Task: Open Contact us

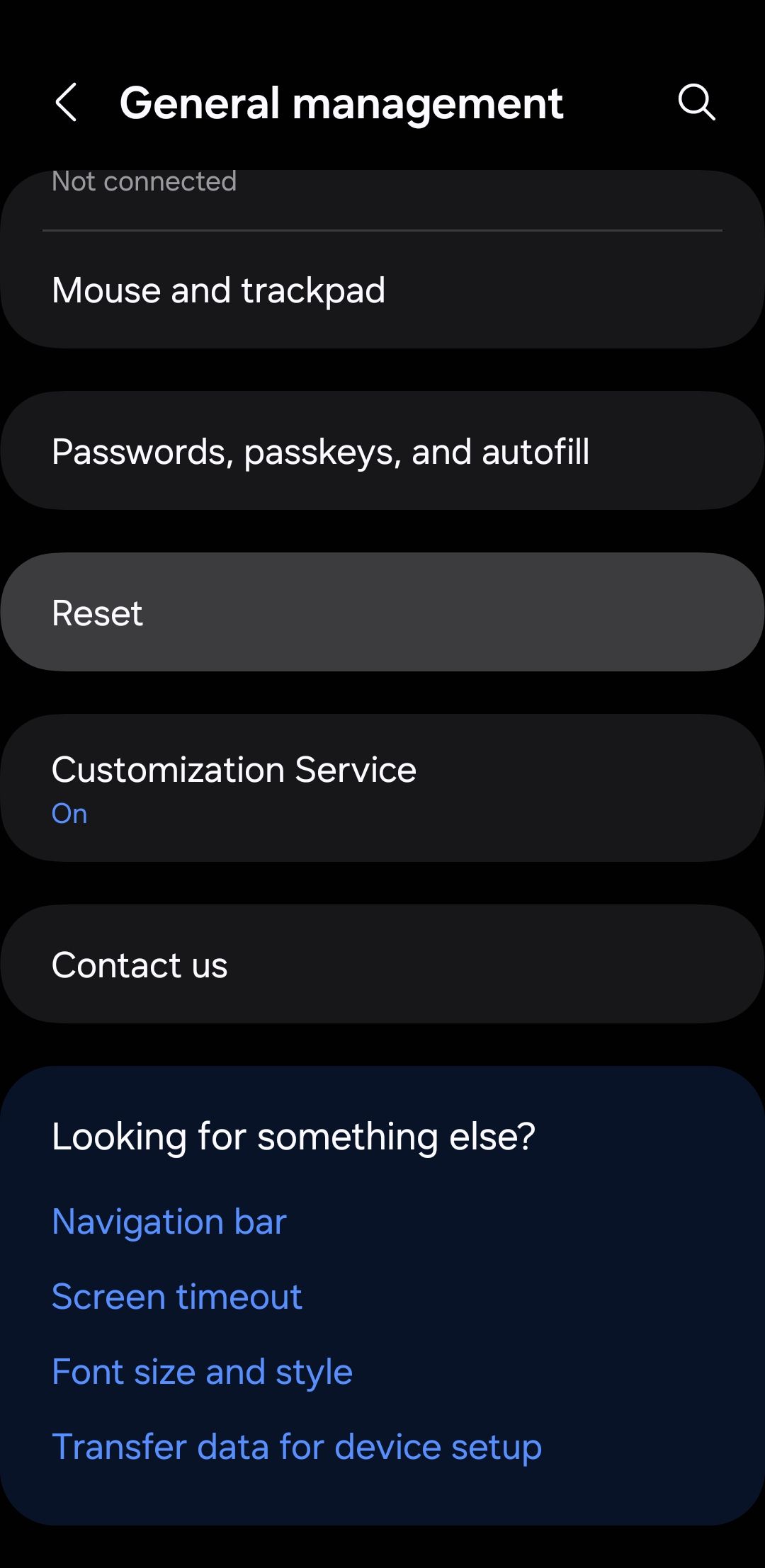Action: point(382,963)
